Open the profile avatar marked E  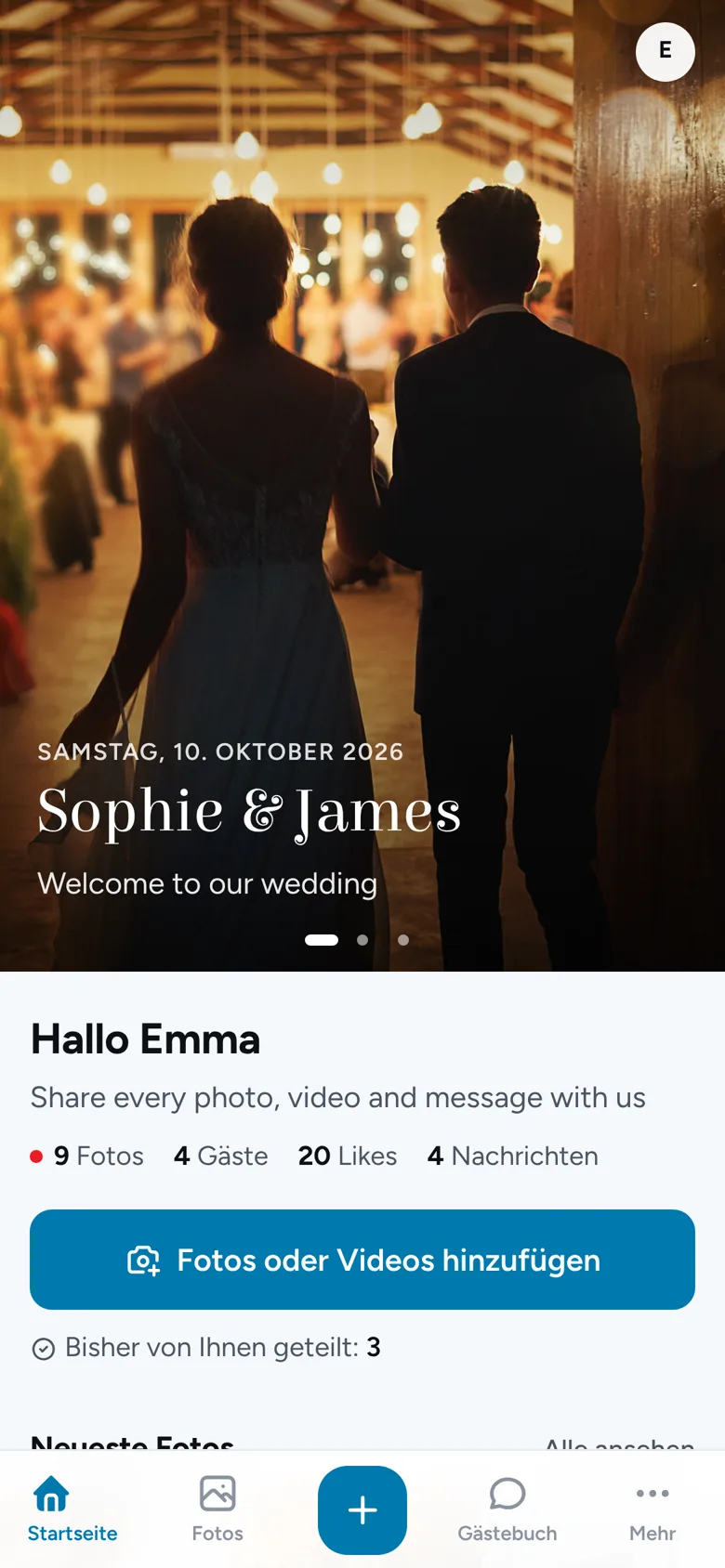tap(666, 51)
